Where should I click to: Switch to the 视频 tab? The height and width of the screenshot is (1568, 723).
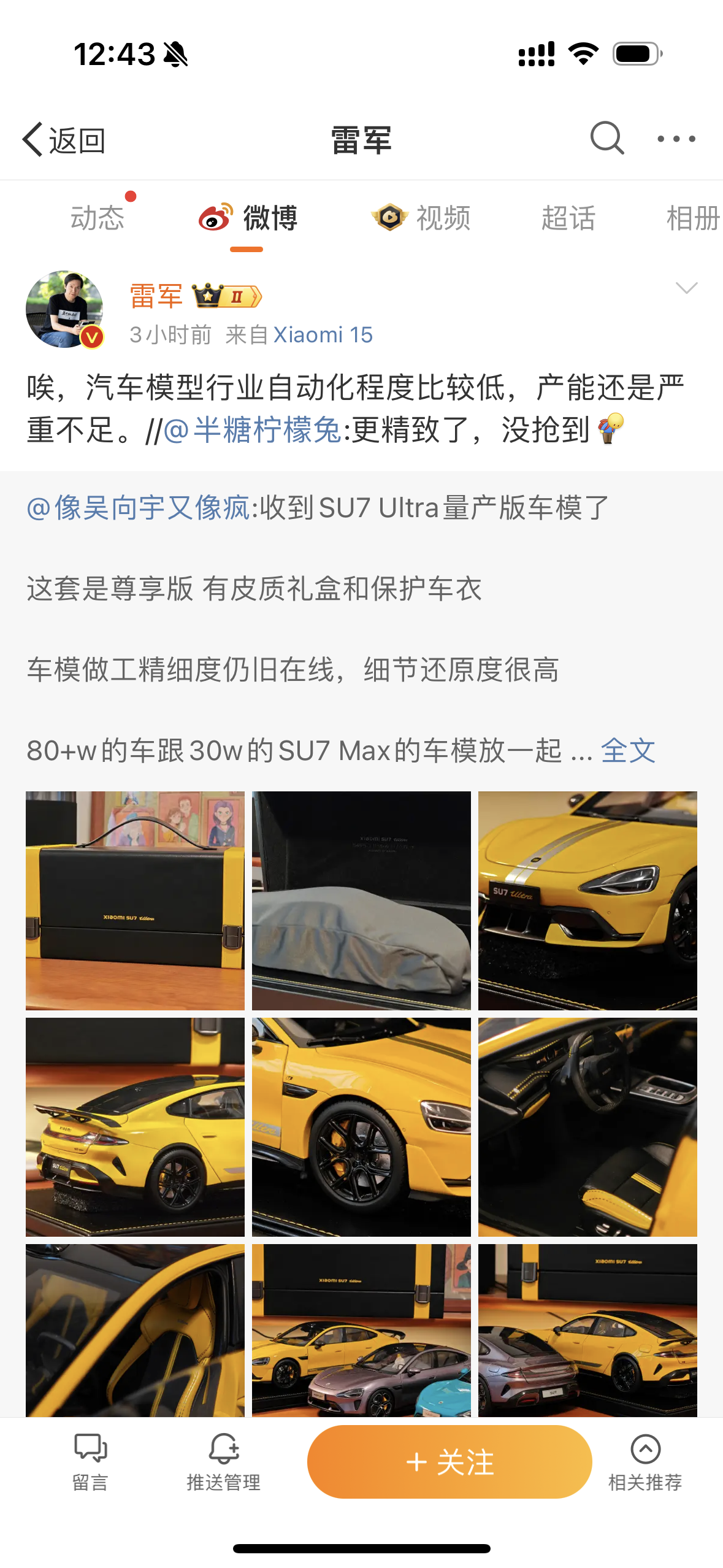coord(421,218)
